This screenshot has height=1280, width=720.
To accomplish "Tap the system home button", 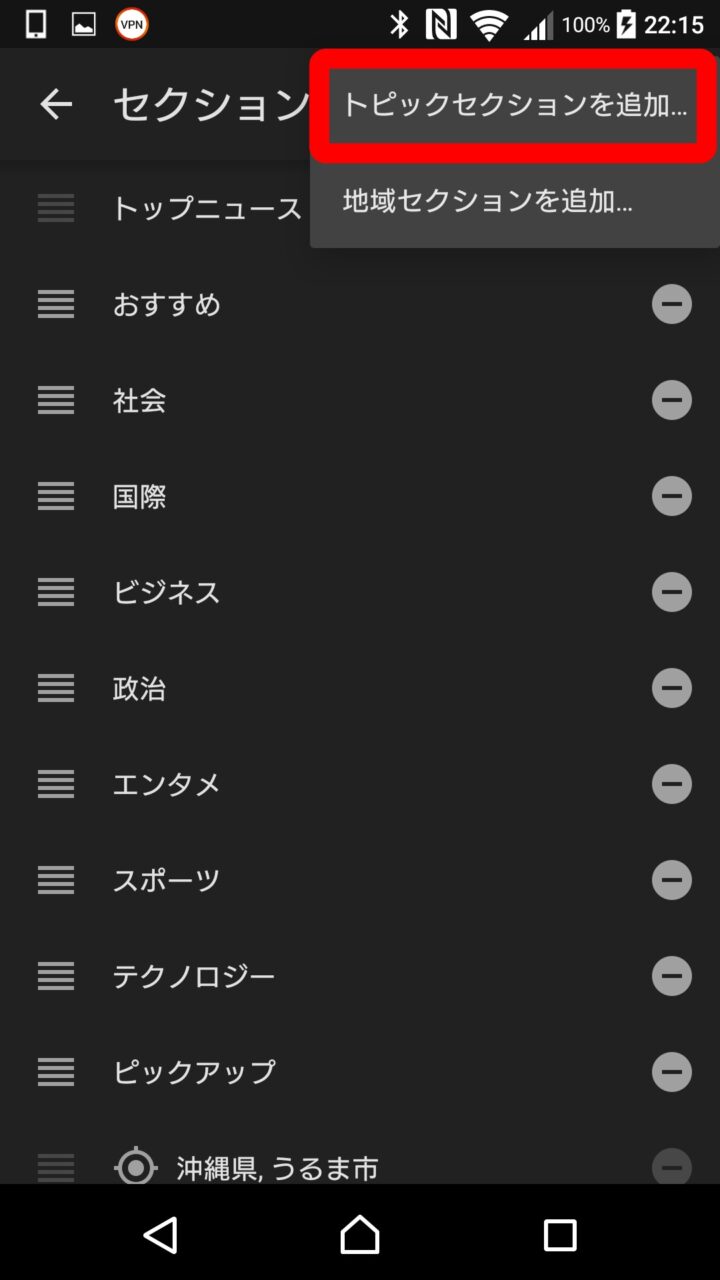I will 360,1235.
